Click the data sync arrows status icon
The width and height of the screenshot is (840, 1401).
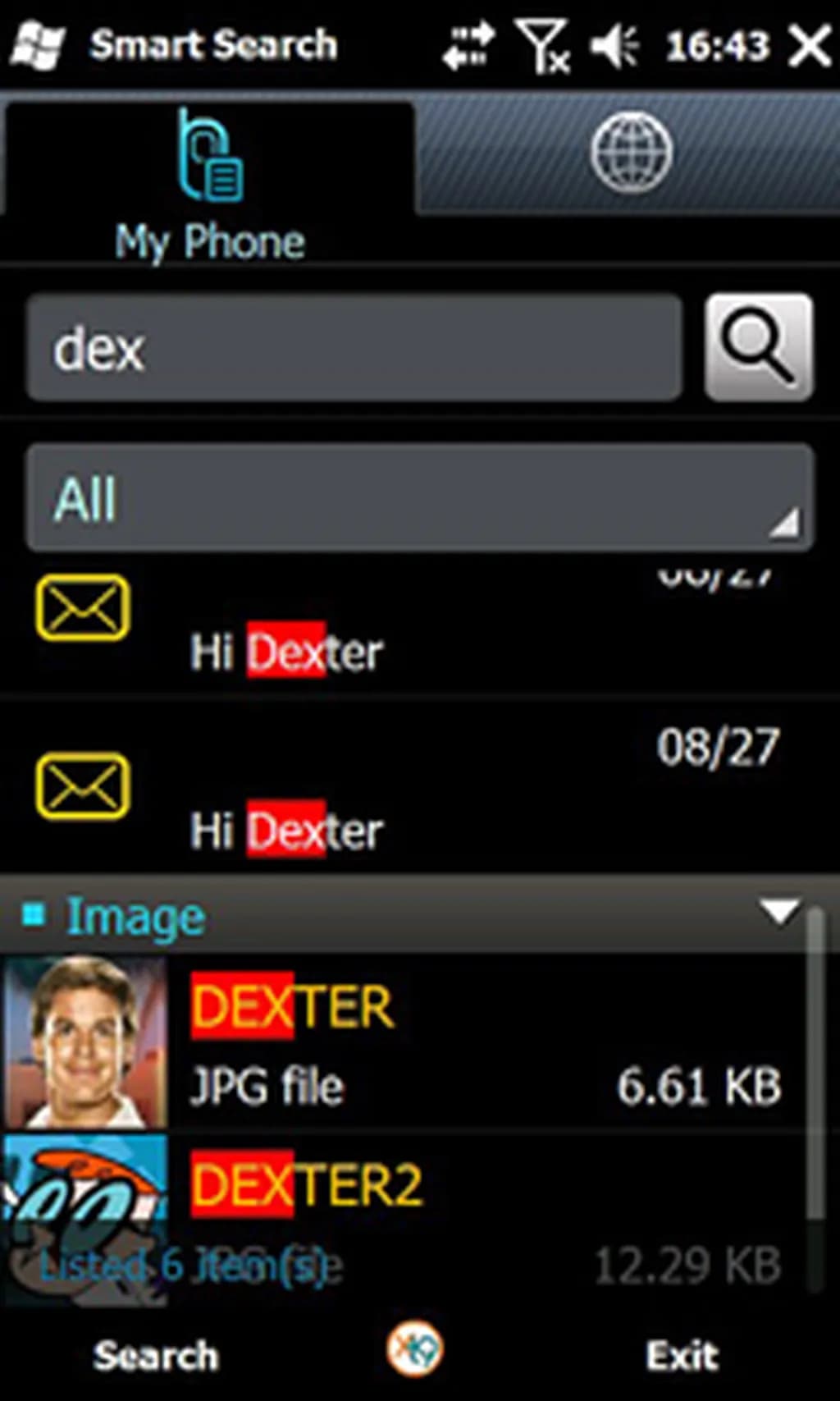pos(469,43)
